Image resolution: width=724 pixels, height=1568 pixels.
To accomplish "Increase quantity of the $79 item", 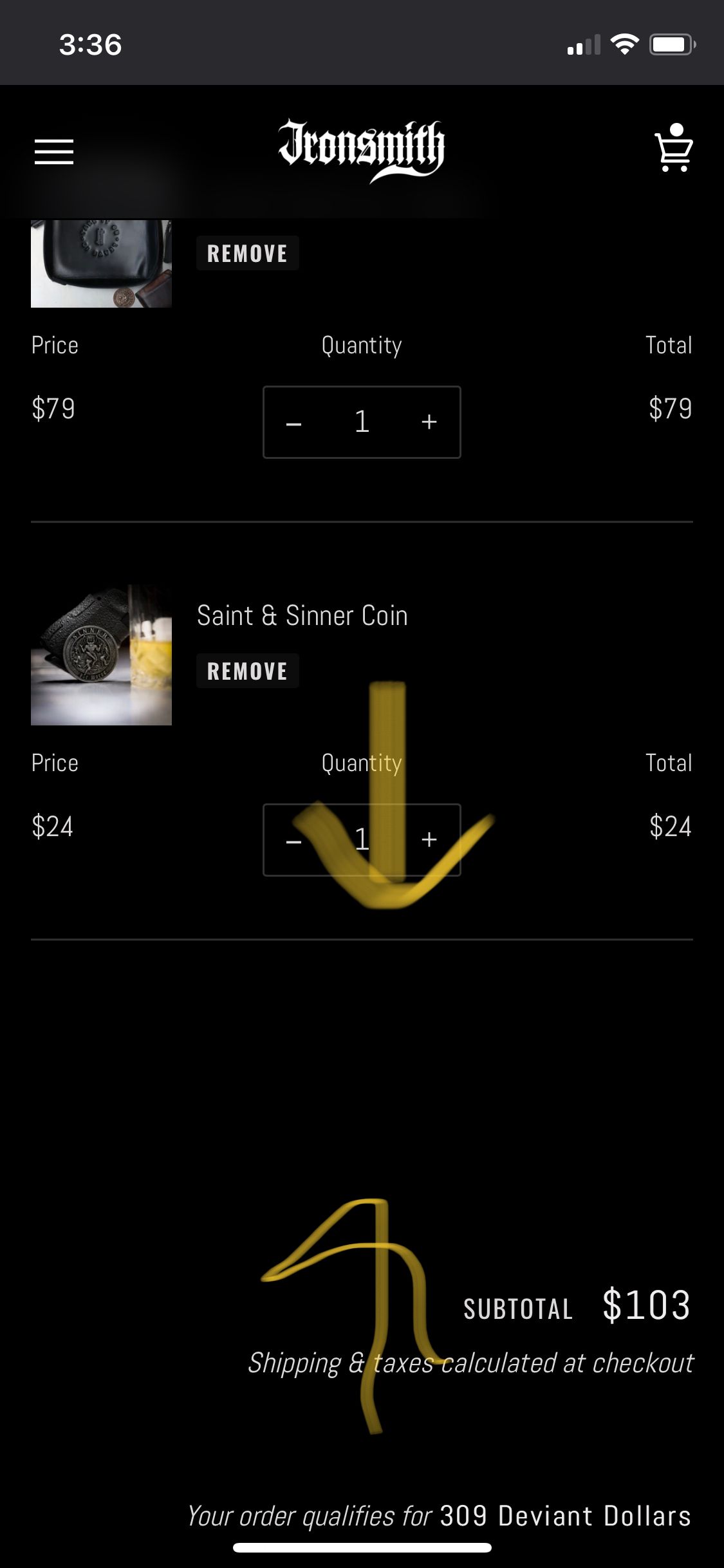I will click(x=429, y=422).
